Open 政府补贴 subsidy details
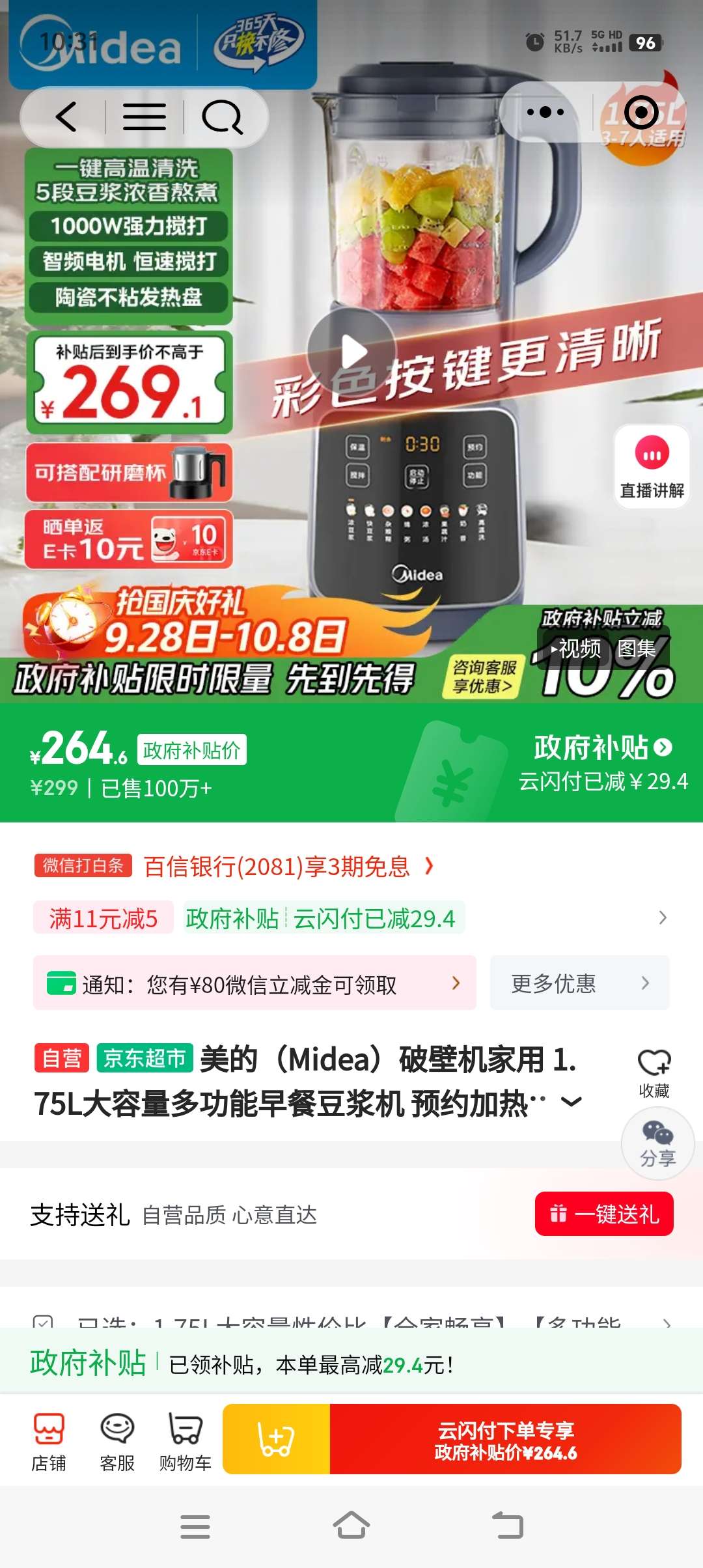 coord(602,748)
